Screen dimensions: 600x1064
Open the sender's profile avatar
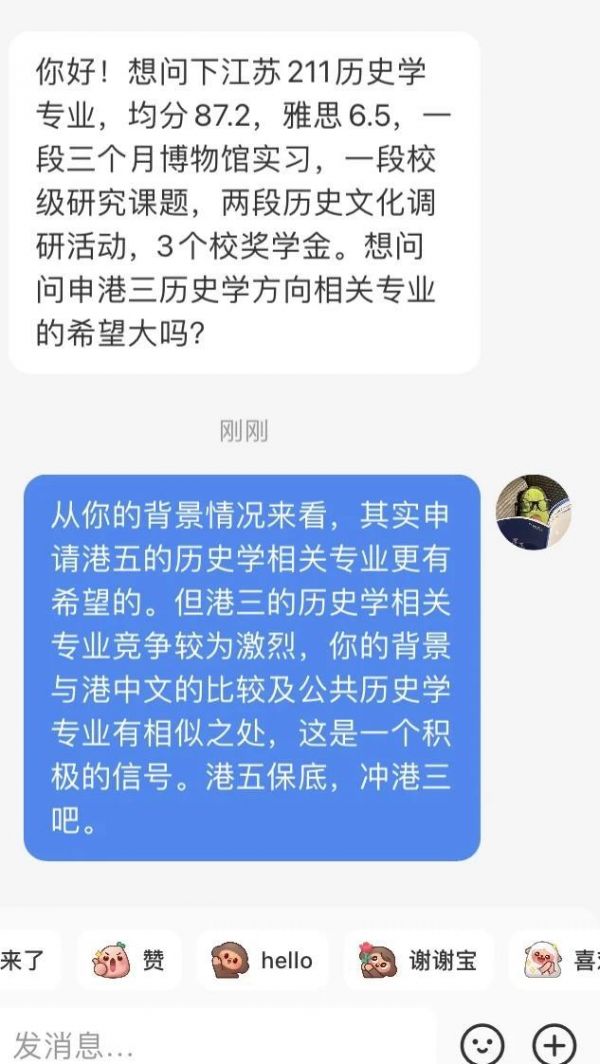(533, 512)
